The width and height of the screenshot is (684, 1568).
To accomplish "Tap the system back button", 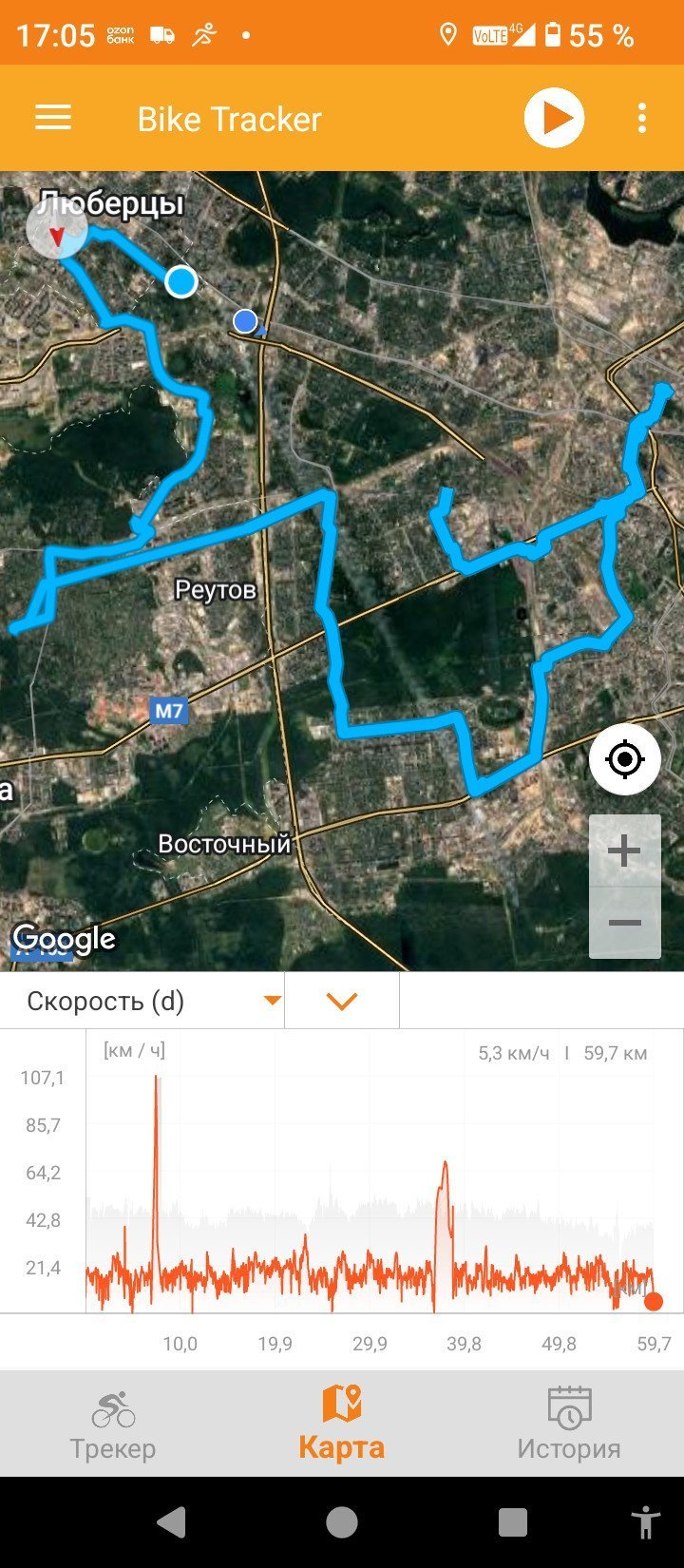I will (171, 1522).
